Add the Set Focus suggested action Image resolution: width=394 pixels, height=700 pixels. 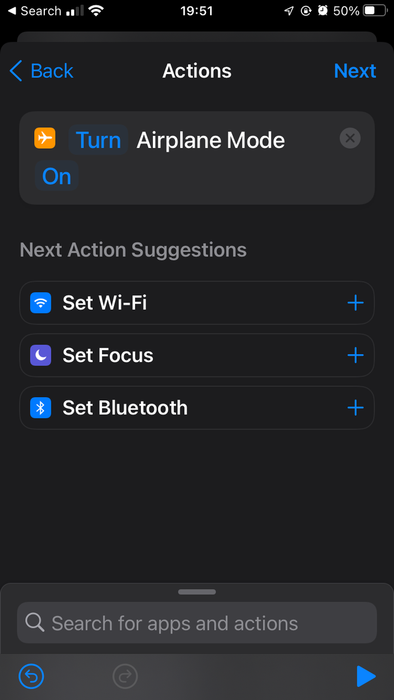tap(355, 355)
